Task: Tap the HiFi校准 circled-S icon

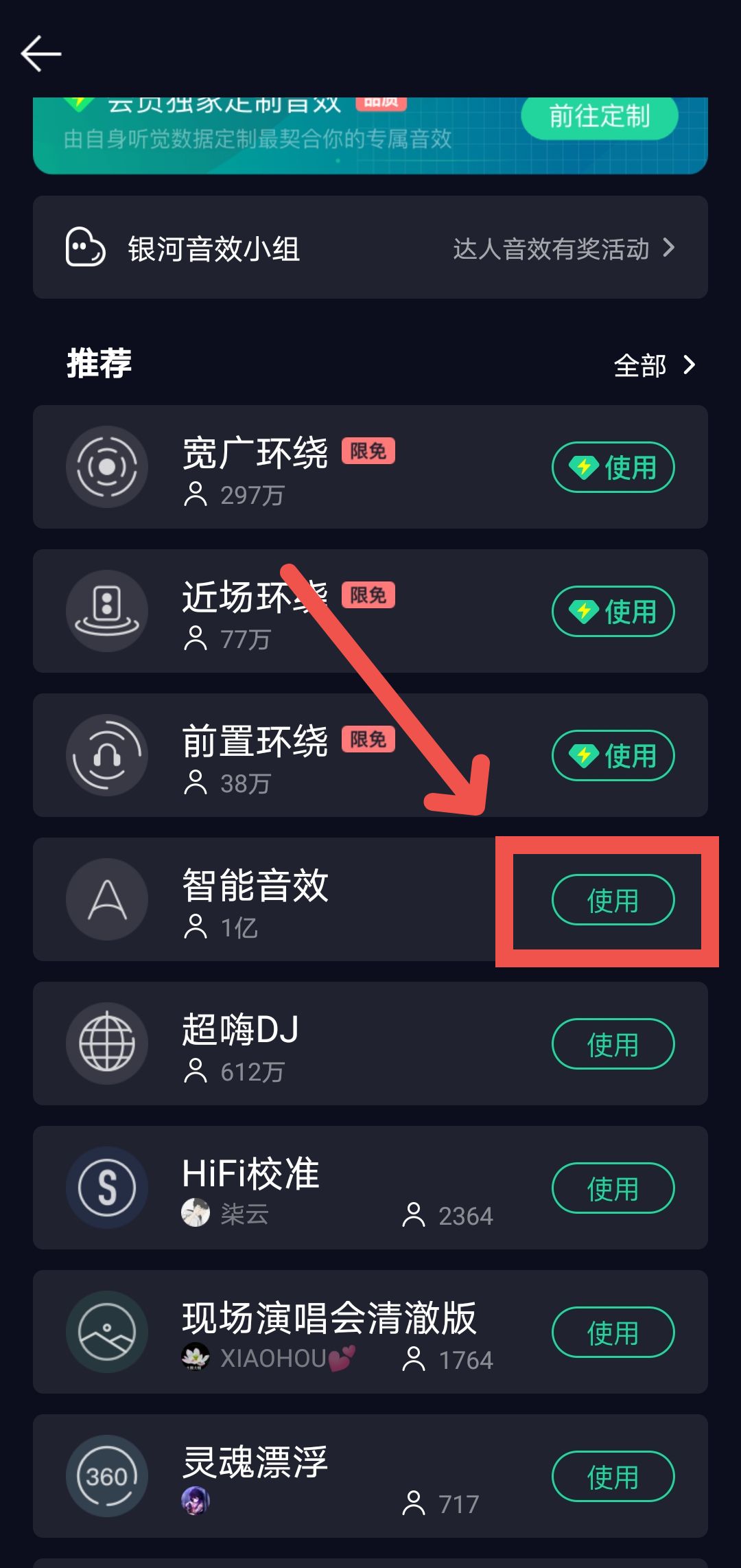Action: pos(106,1188)
